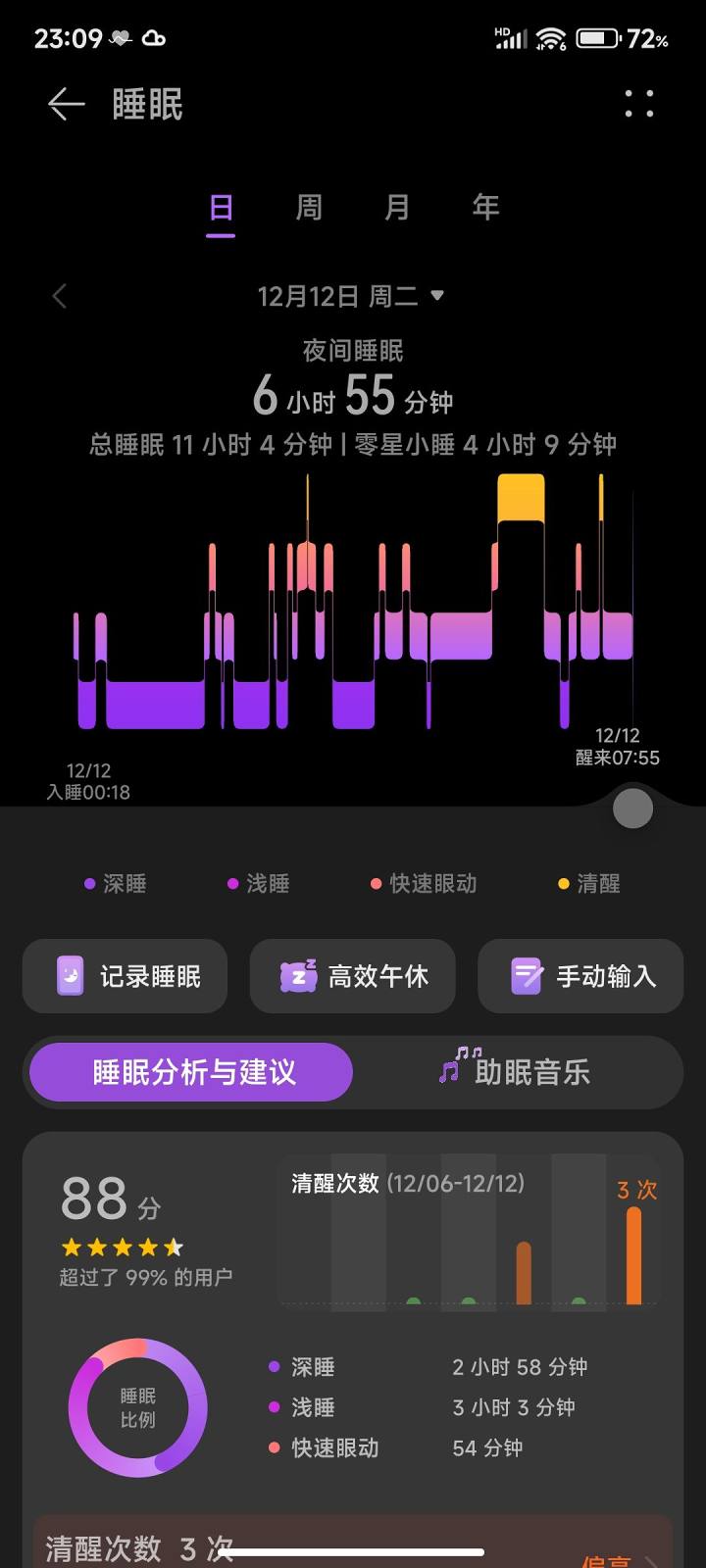The image size is (706, 1568).
Task: Open 手动输入 to add sleep manually
Action: click(x=580, y=976)
